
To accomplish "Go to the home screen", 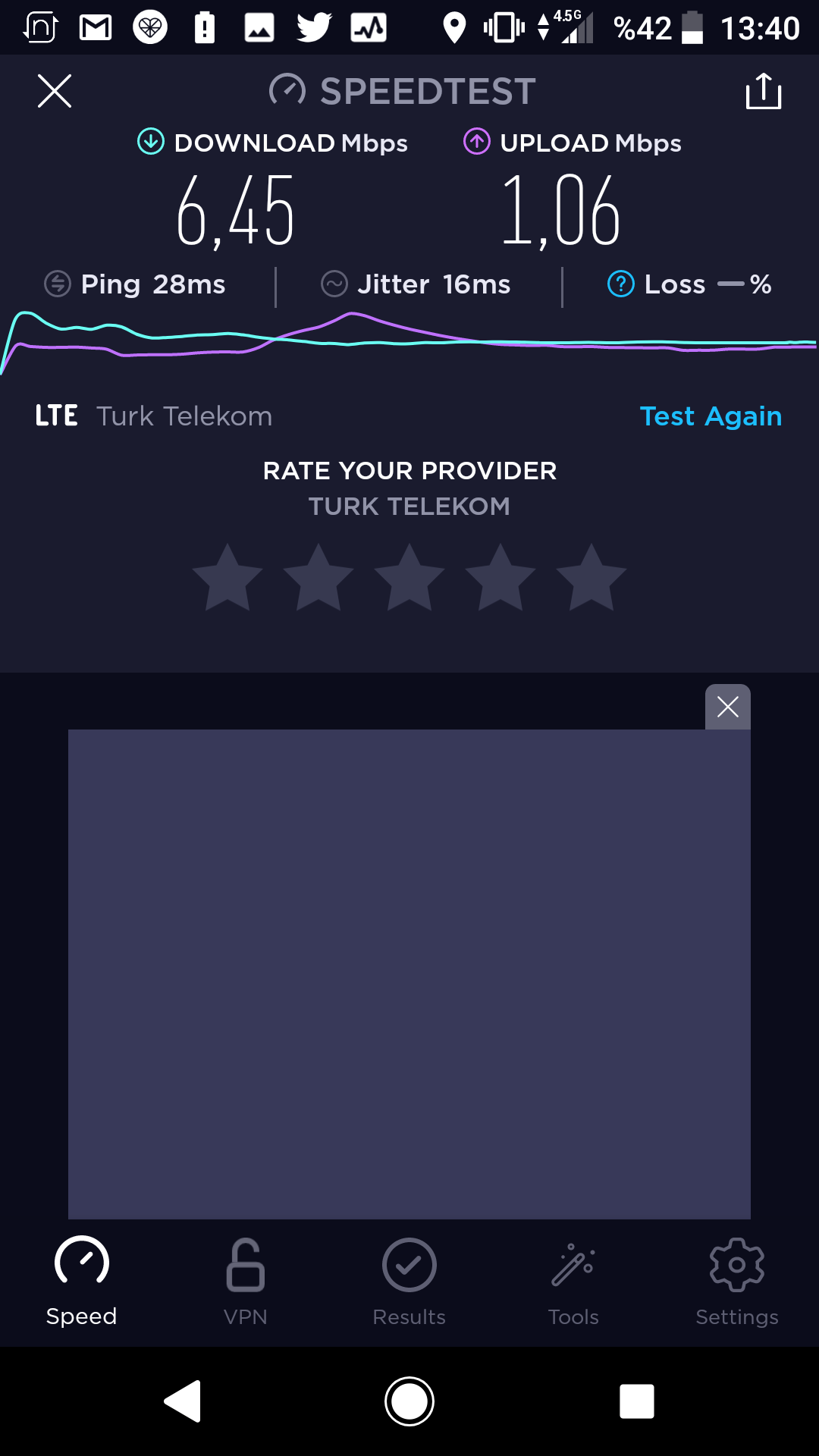I will (x=409, y=1401).
